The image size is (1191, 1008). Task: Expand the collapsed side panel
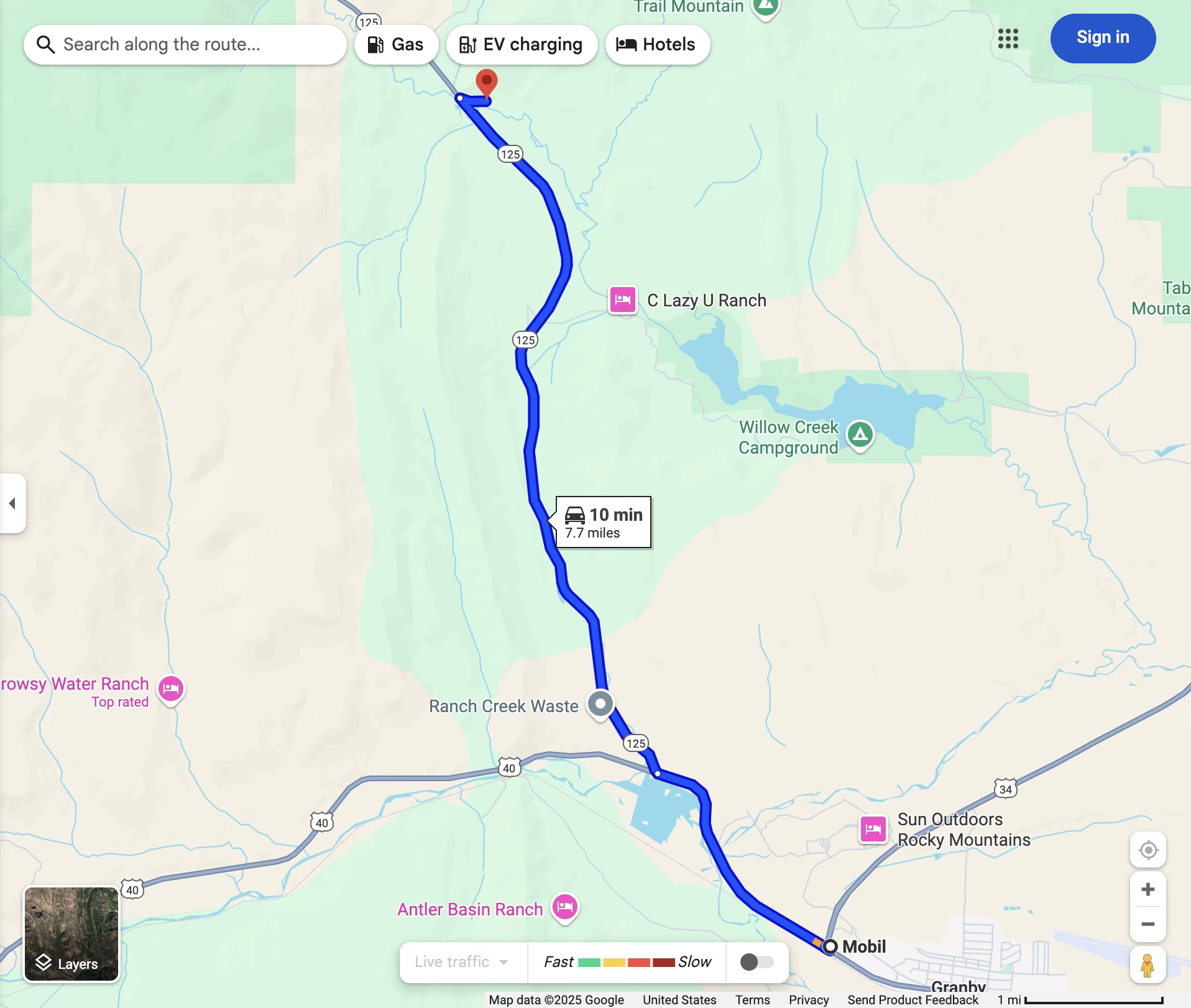pyautogui.click(x=12, y=503)
